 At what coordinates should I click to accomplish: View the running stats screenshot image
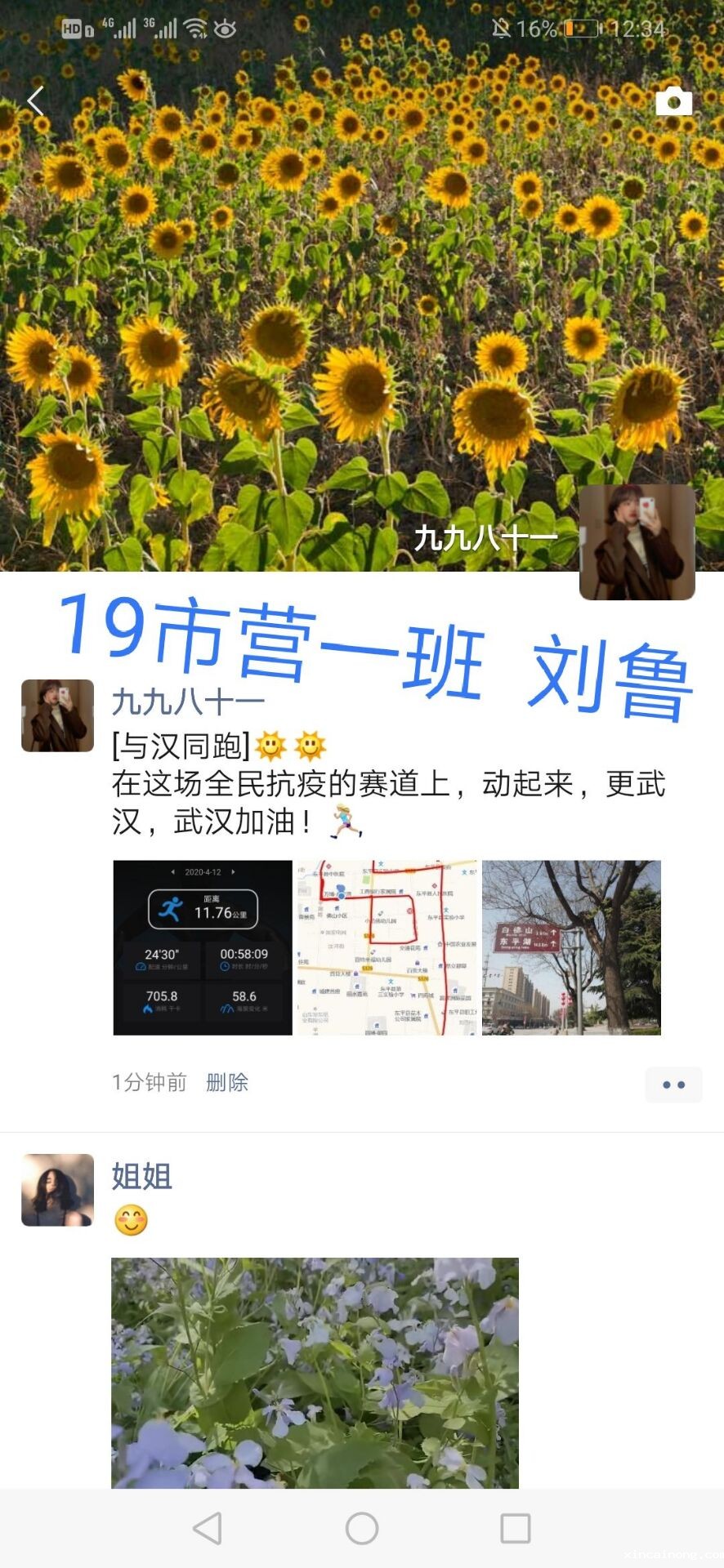click(x=203, y=947)
